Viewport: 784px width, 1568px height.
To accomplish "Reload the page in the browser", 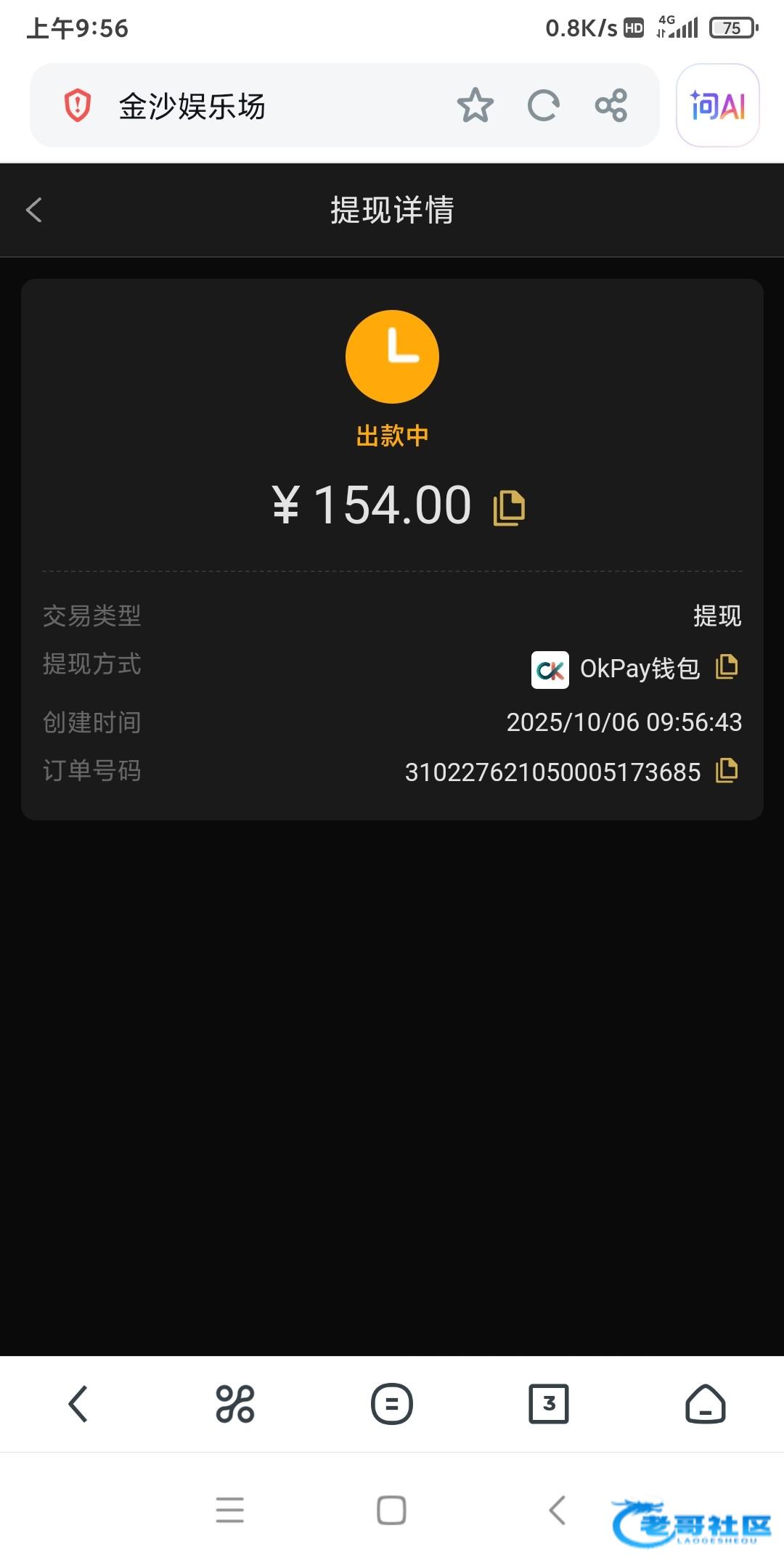I will click(x=543, y=106).
